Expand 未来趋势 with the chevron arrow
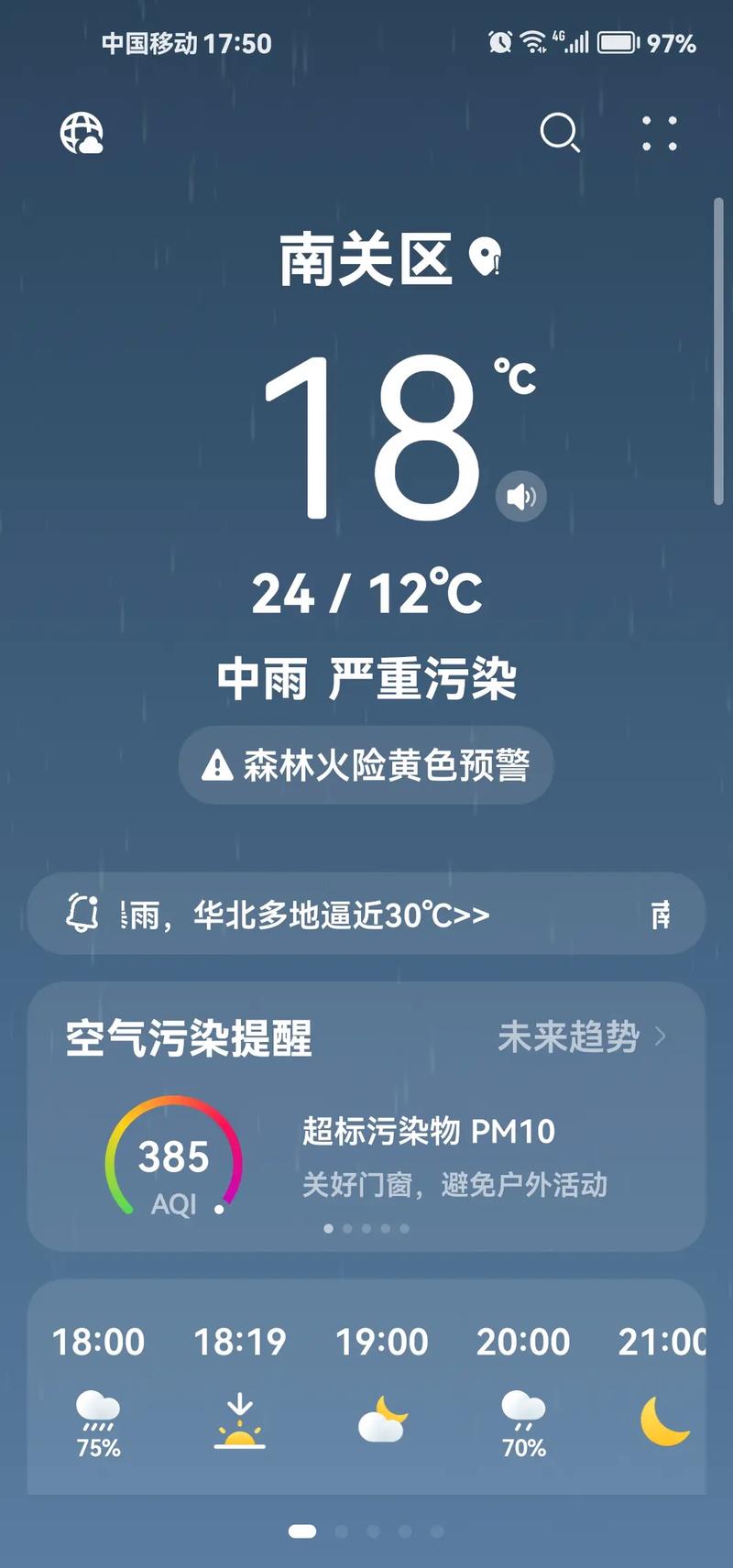The image size is (733, 1568). click(662, 1038)
